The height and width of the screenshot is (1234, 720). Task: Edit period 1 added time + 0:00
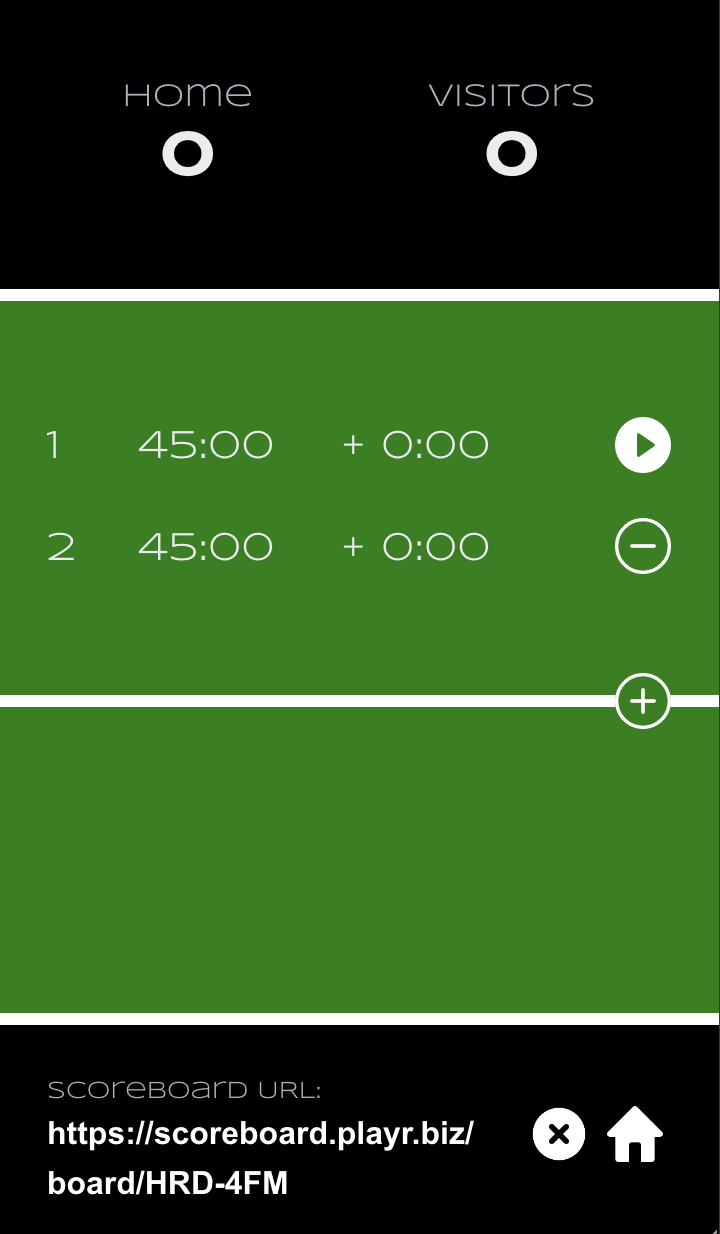(x=416, y=445)
